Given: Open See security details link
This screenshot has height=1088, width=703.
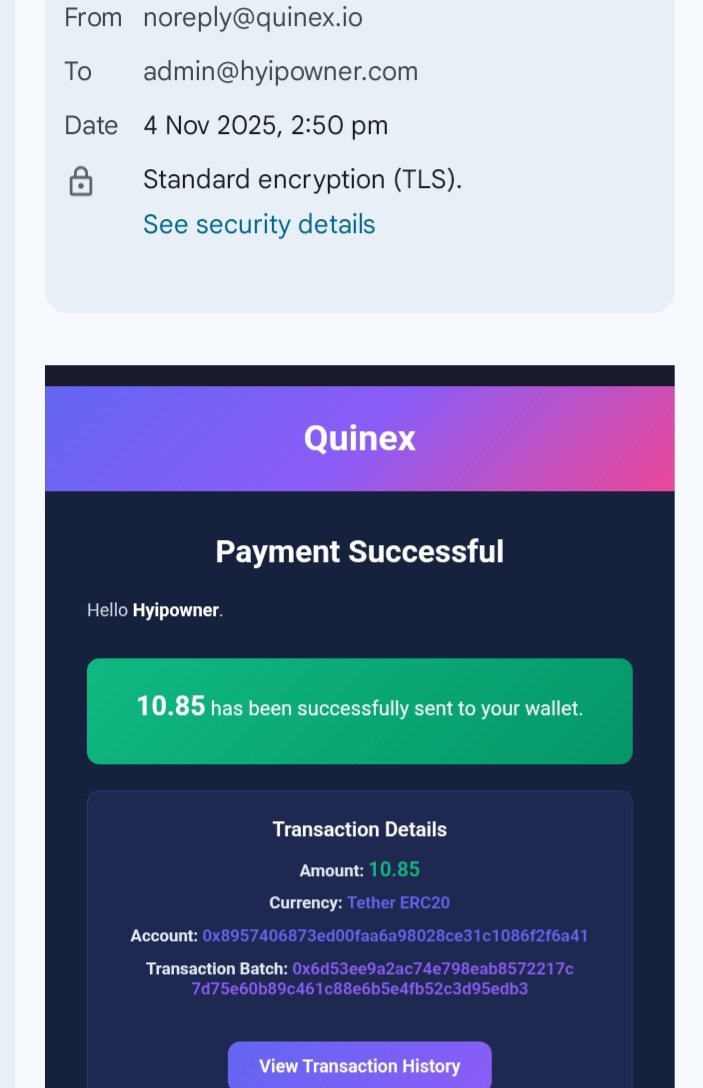Looking at the screenshot, I should (x=259, y=224).
